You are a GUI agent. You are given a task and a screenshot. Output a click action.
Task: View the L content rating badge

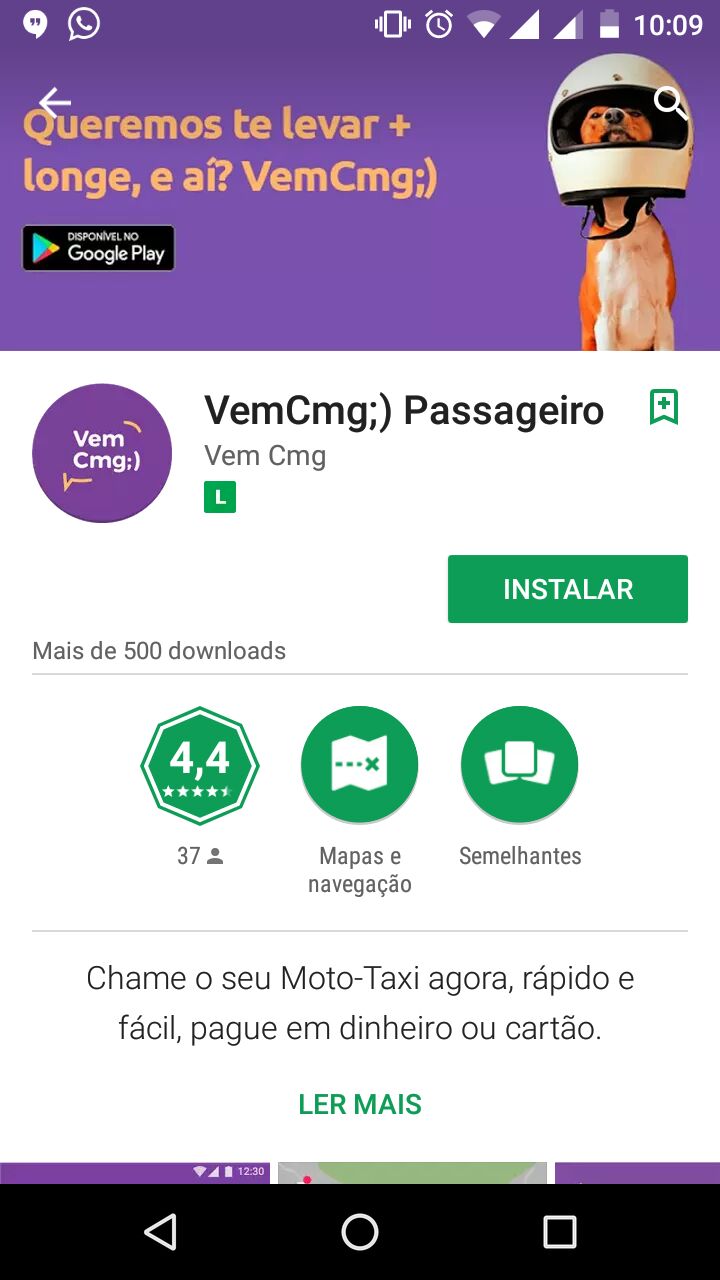point(220,497)
